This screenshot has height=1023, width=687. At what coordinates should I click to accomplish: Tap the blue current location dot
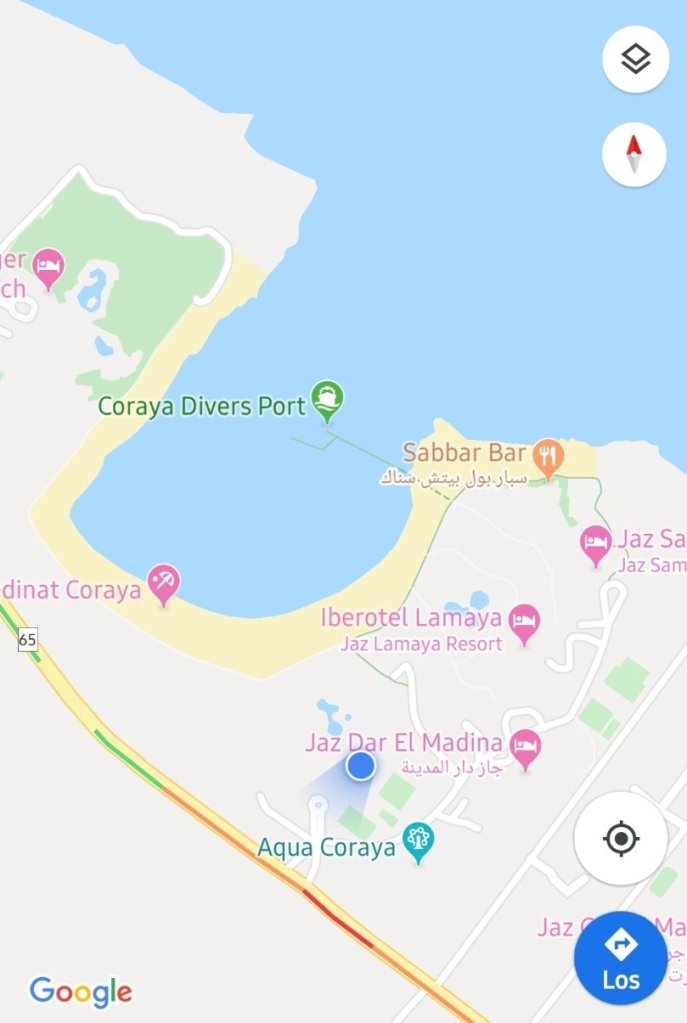point(360,766)
